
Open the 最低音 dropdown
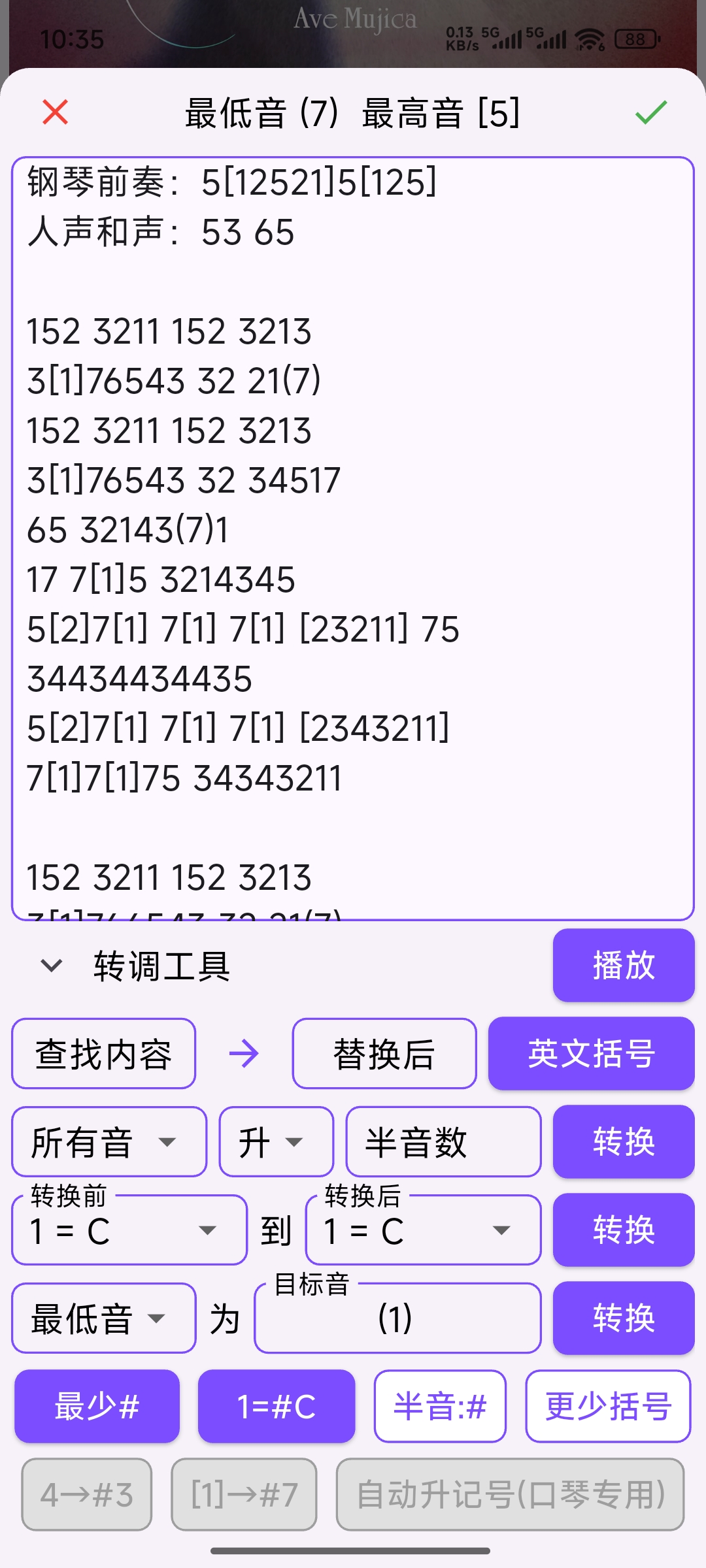[x=103, y=1318]
